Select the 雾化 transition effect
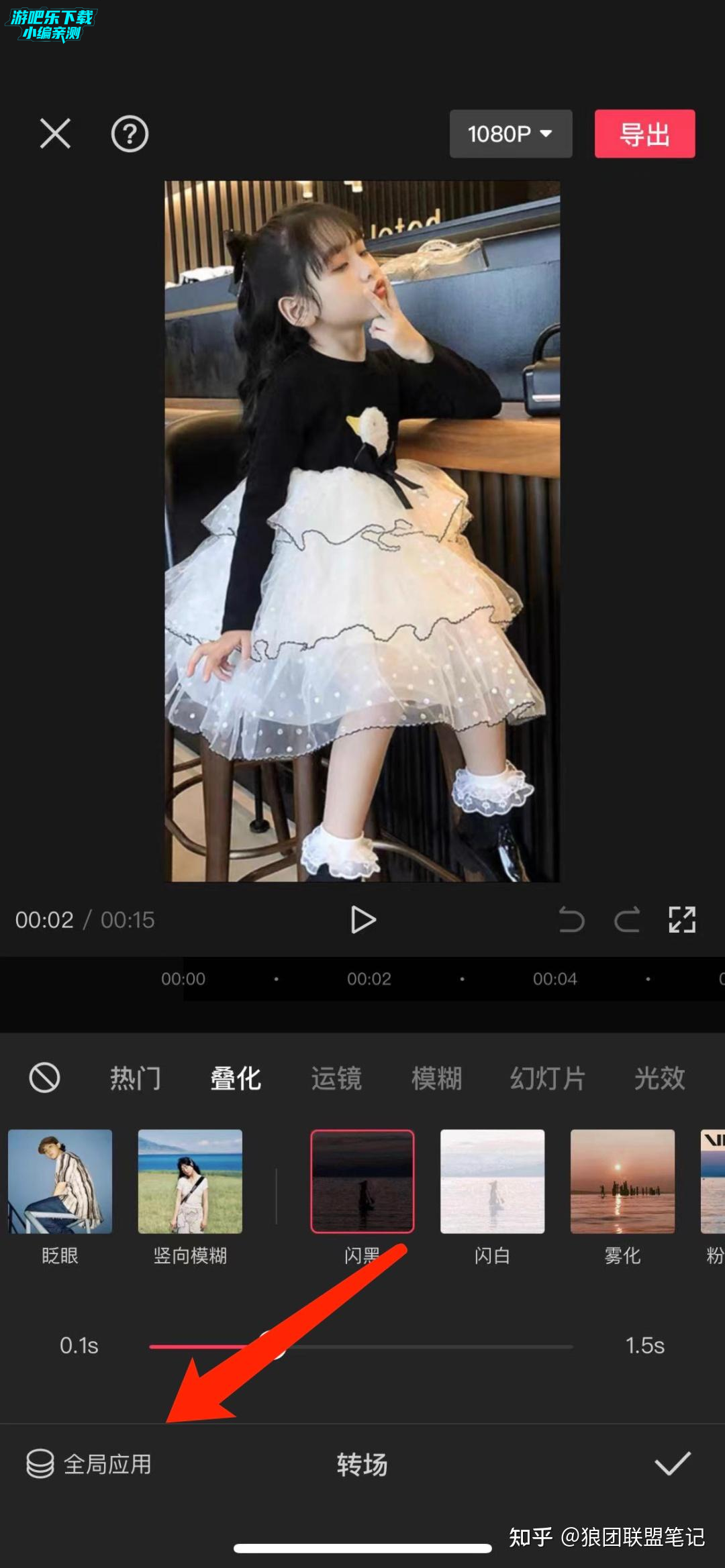 (x=622, y=1182)
